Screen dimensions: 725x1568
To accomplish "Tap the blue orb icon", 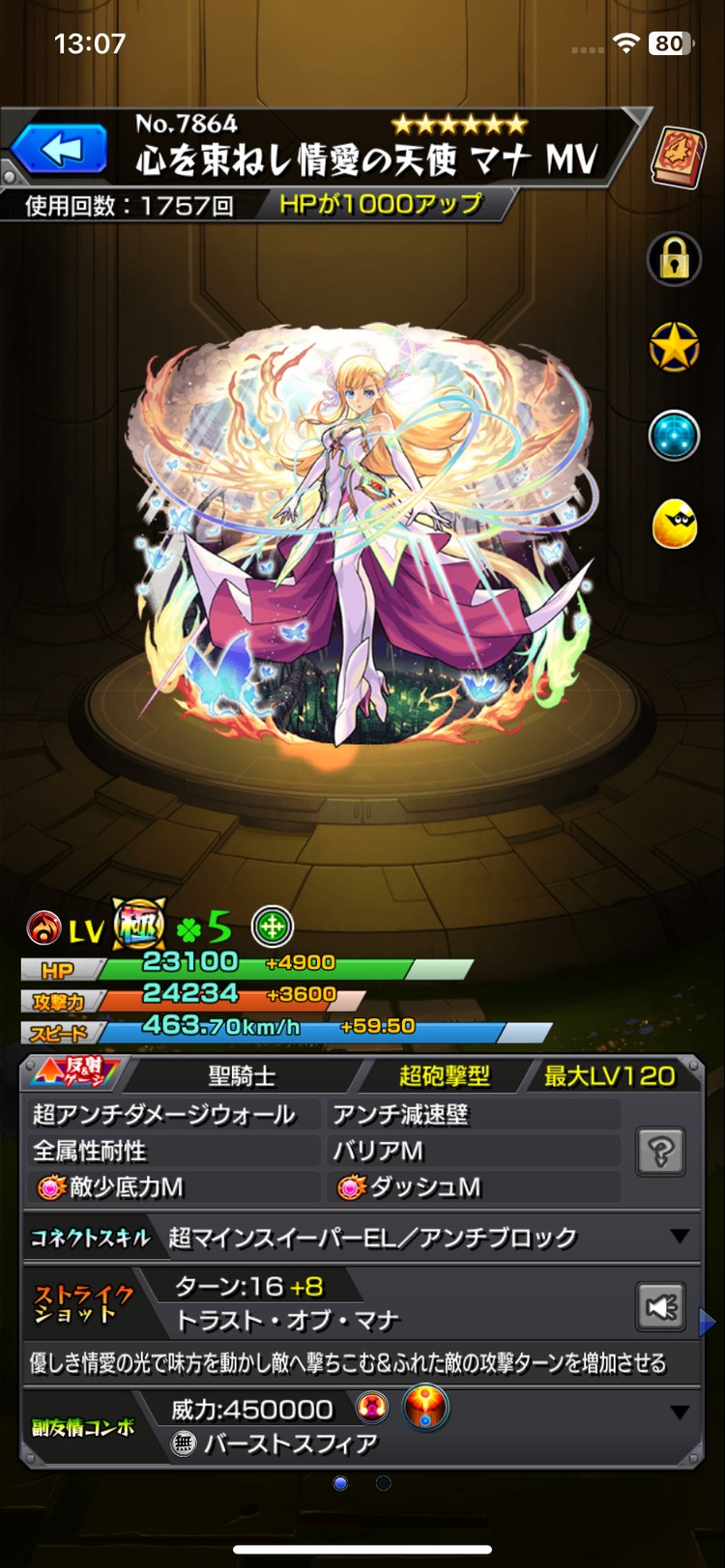I will (674, 436).
